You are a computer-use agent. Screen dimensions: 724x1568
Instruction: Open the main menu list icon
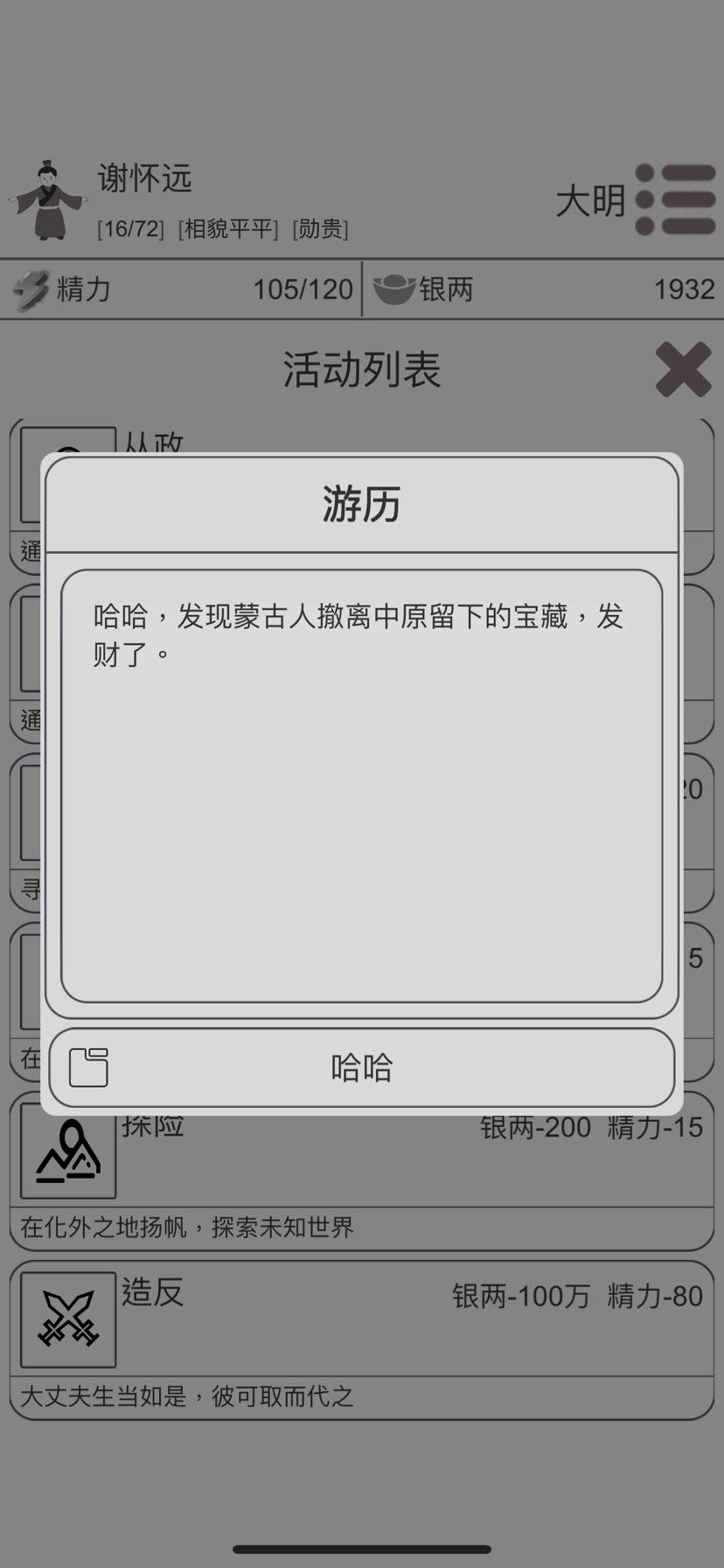point(676,200)
